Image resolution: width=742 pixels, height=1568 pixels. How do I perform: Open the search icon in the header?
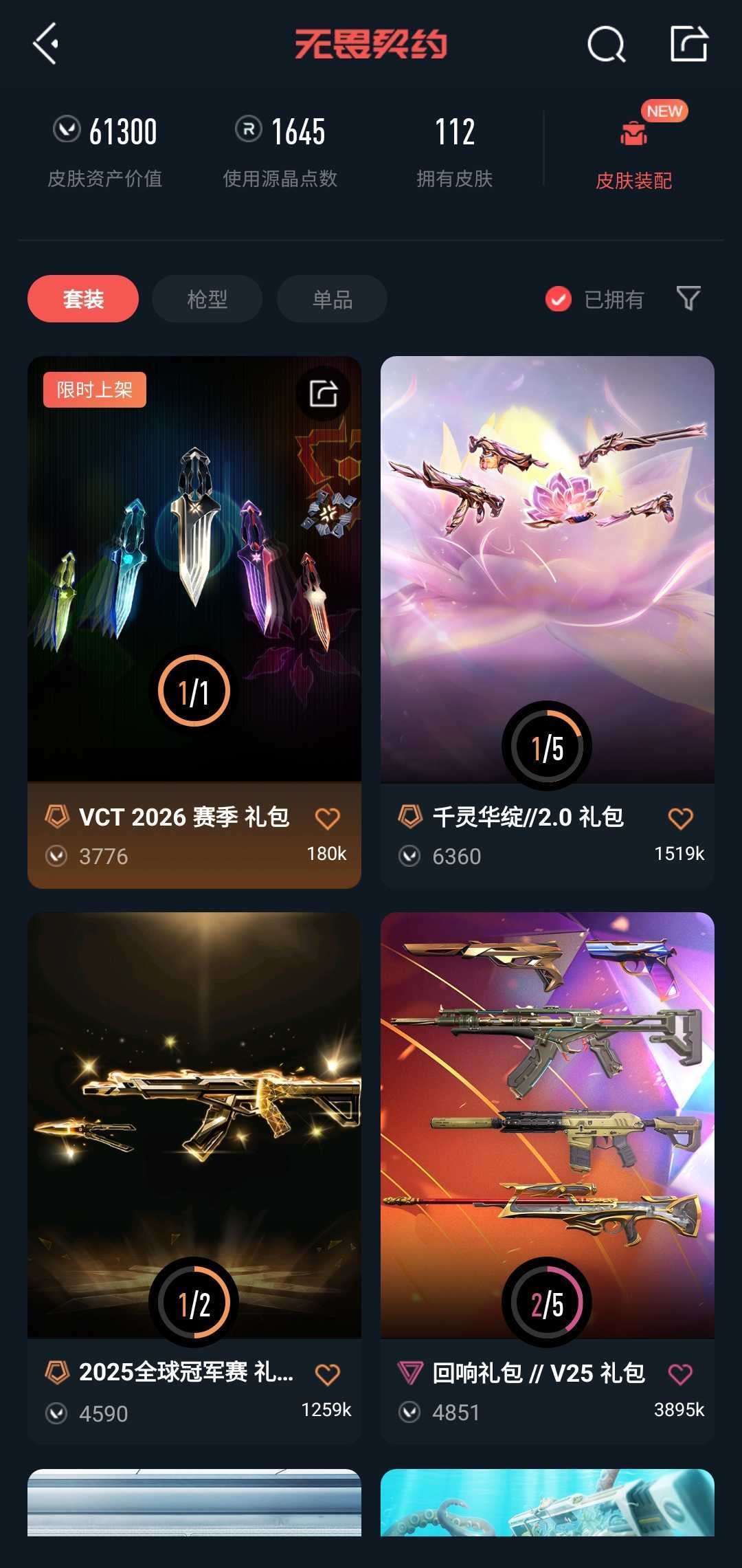[606, 45]
